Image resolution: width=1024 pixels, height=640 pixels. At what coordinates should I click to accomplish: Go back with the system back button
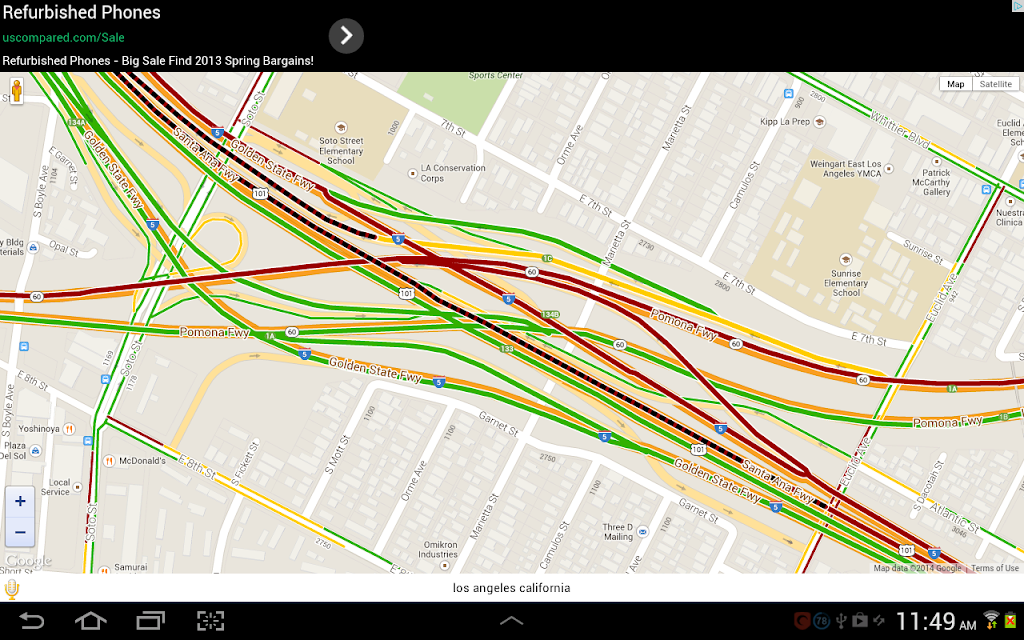pos(32,621)
